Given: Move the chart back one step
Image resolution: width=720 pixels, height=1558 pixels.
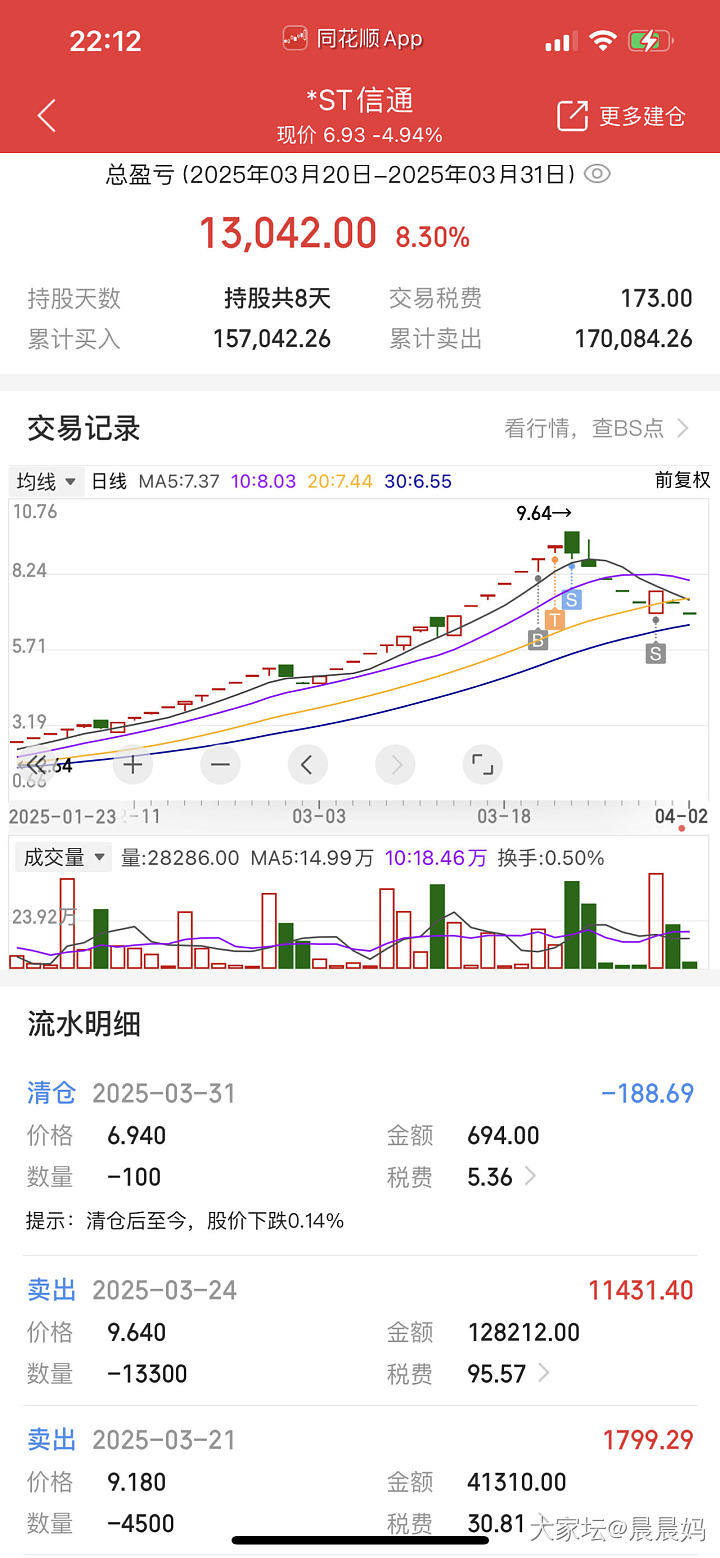Looking at the screenshot, I should (x=307, y=766).
